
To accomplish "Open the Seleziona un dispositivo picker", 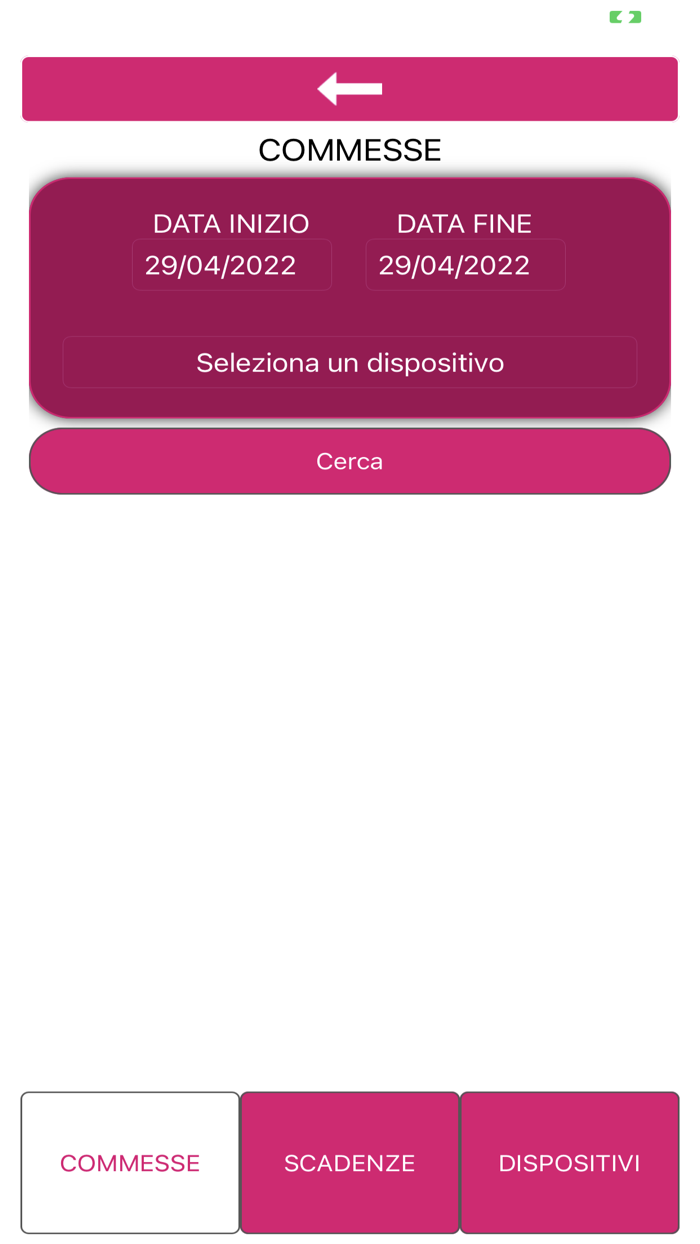I will (350, 362).
